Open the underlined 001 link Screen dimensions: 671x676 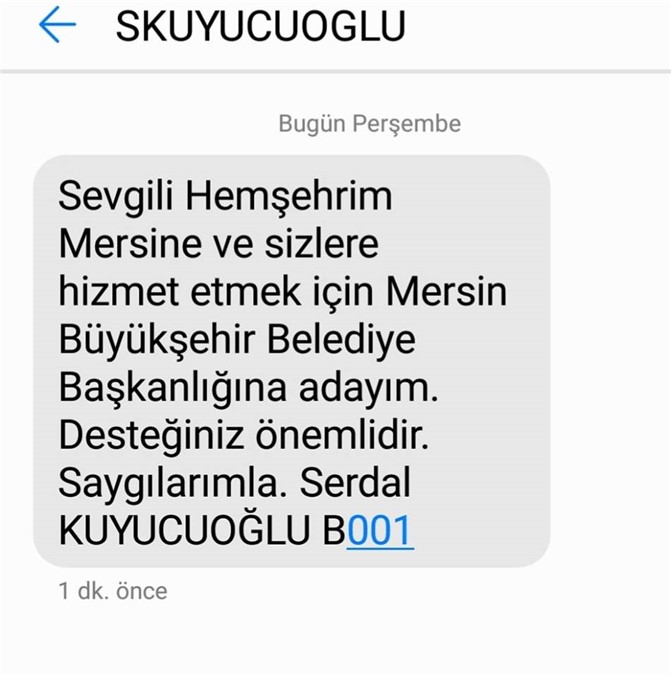point(379,530)
